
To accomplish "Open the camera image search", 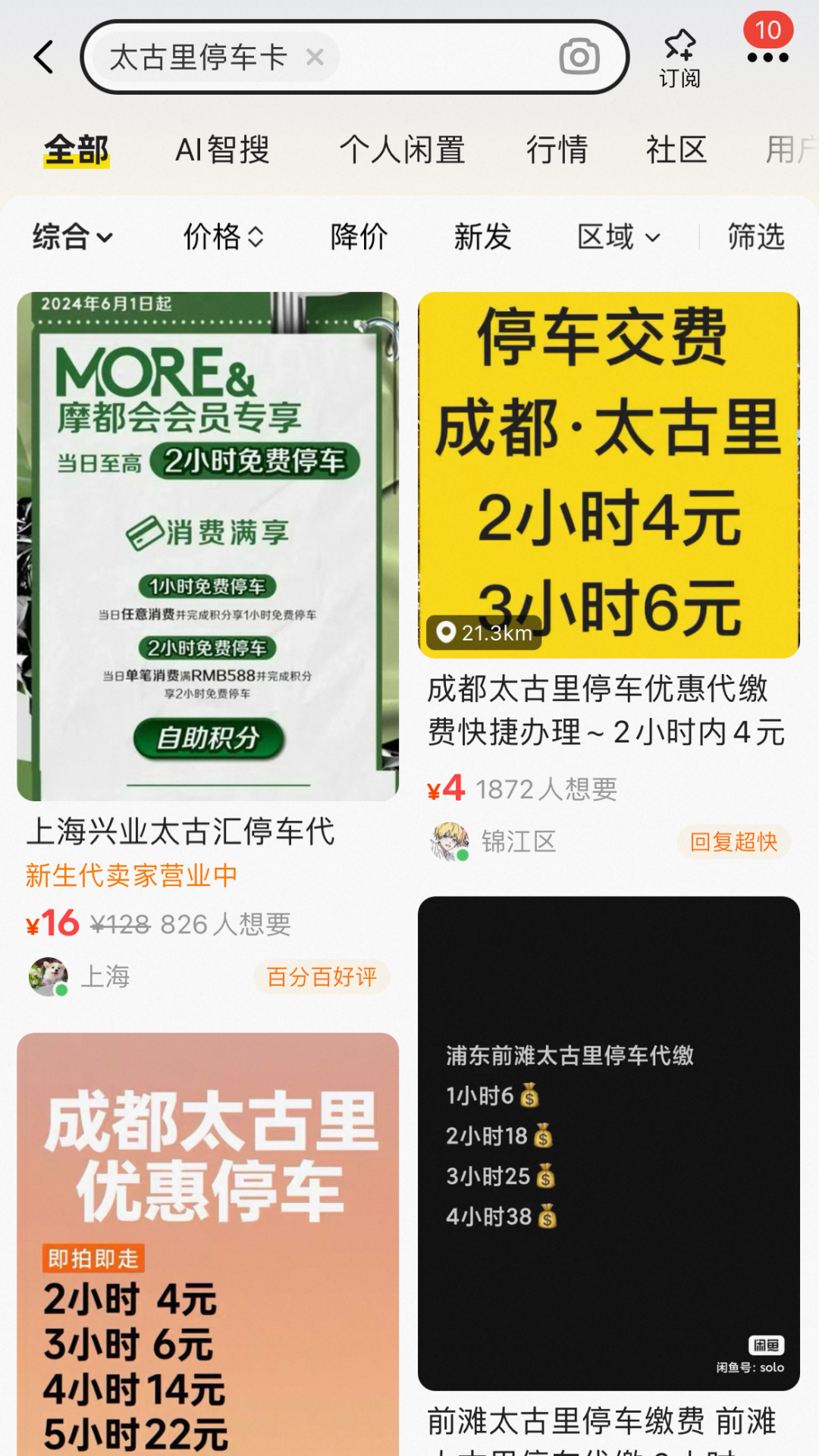I will [x=579, y=57].
